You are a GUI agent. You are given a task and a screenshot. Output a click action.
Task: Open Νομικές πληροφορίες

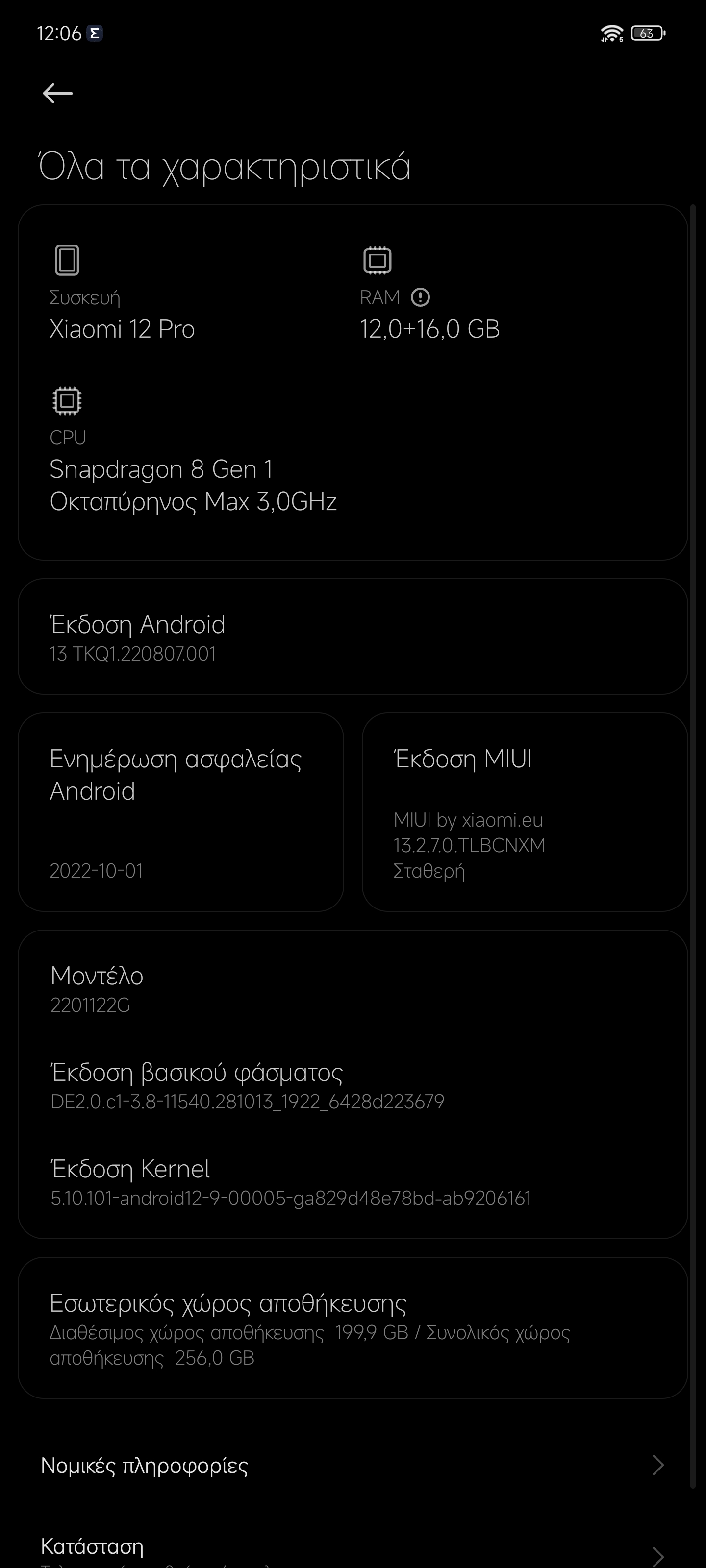pyautogui.click(x=353, y=1465)
